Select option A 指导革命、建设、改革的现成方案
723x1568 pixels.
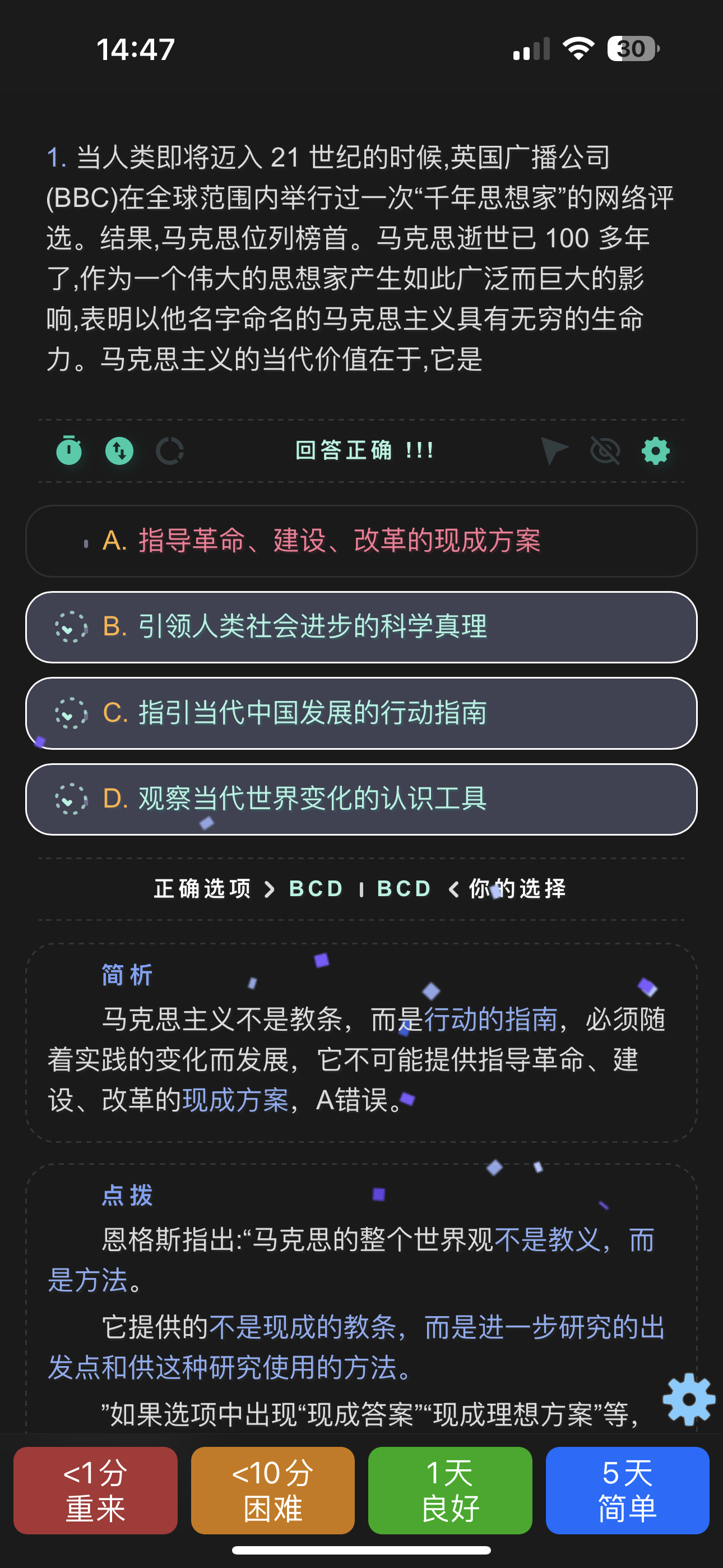tap(361, 541)
